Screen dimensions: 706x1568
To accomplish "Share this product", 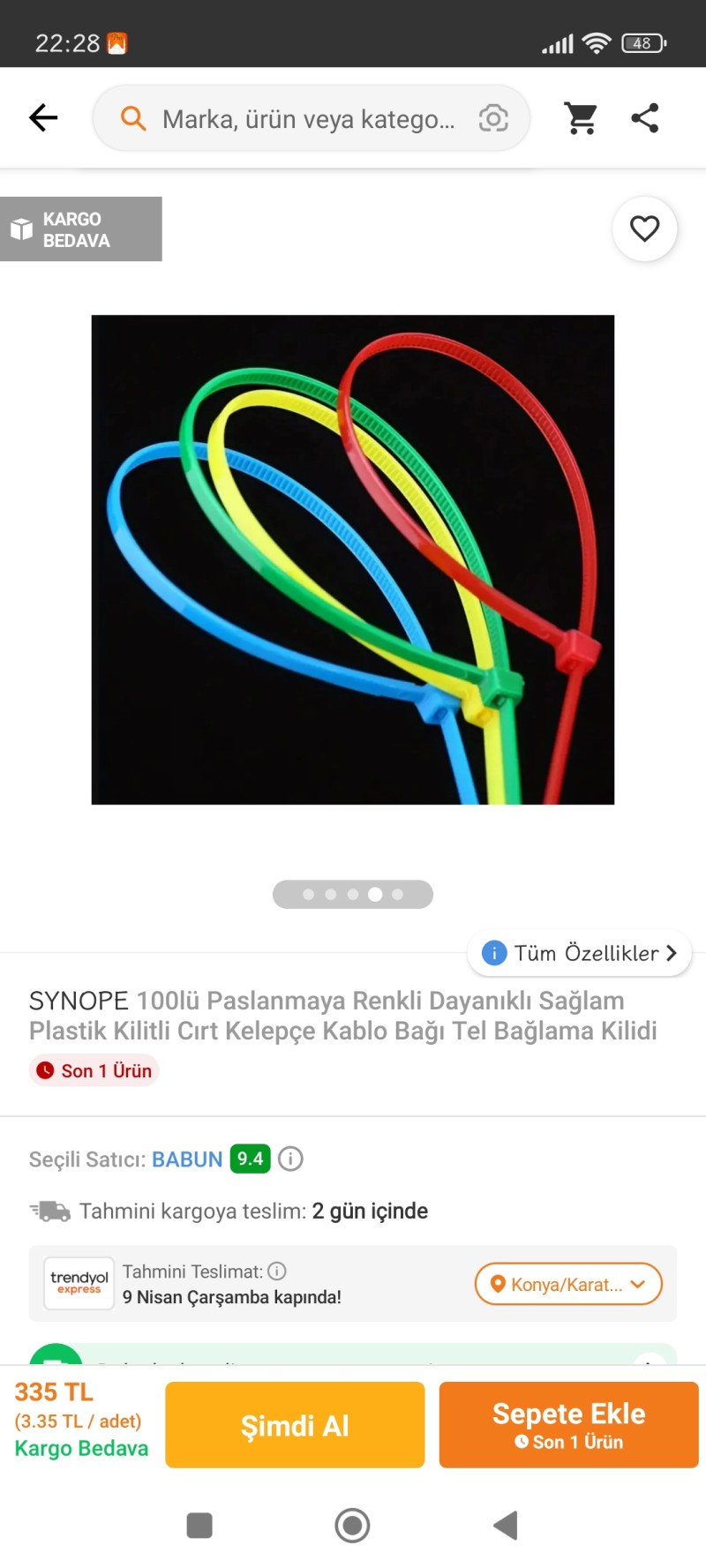I will pyautogui.click(x=645, y=118).
